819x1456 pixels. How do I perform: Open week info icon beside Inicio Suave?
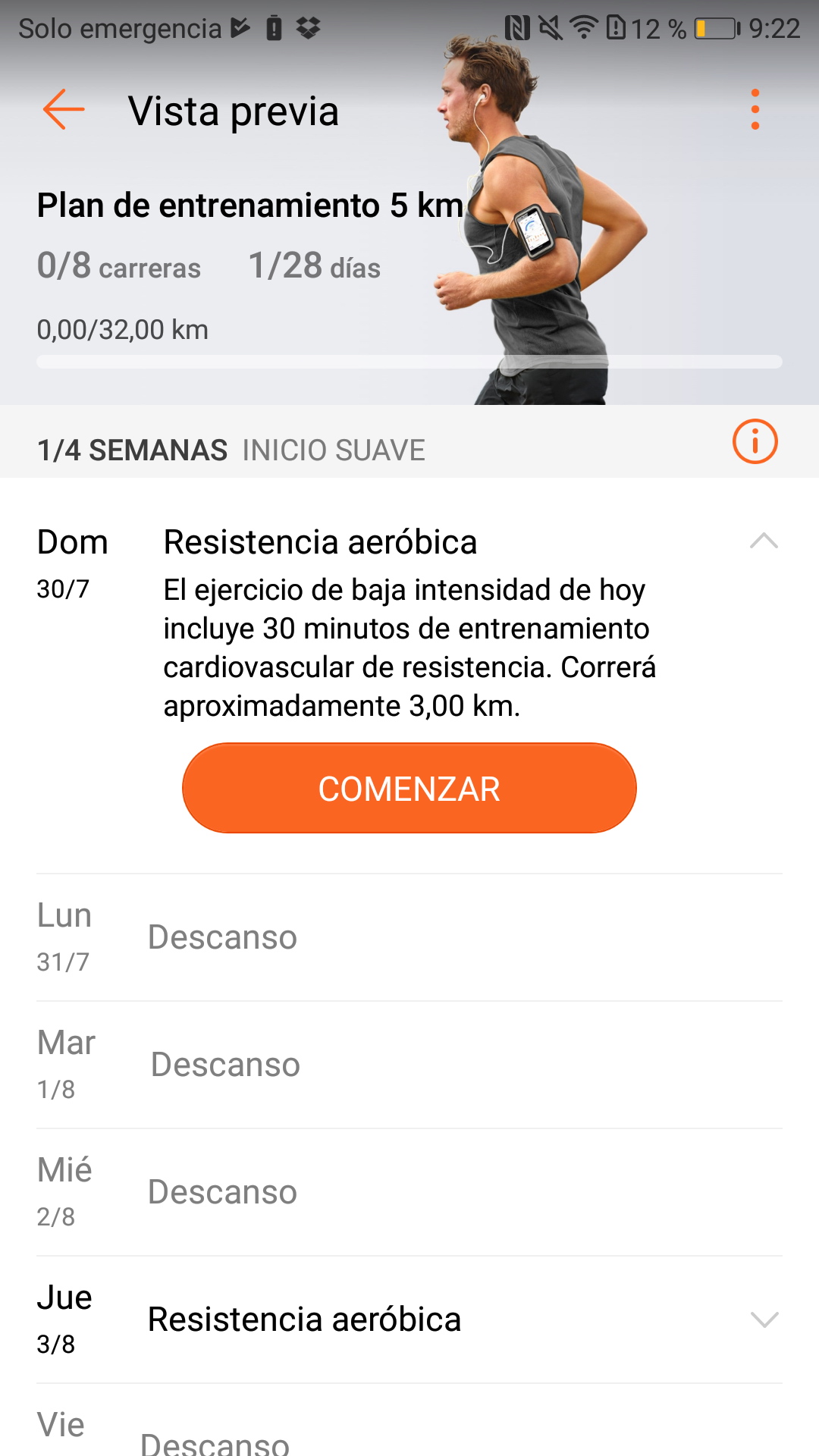(x=755, y=441)
